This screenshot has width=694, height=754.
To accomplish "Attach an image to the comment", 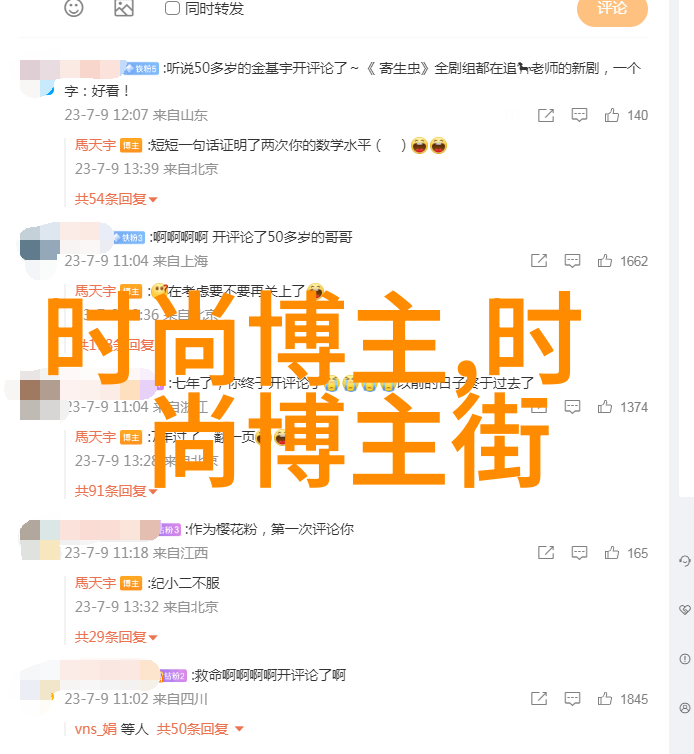I will click(x=123, y=8).
